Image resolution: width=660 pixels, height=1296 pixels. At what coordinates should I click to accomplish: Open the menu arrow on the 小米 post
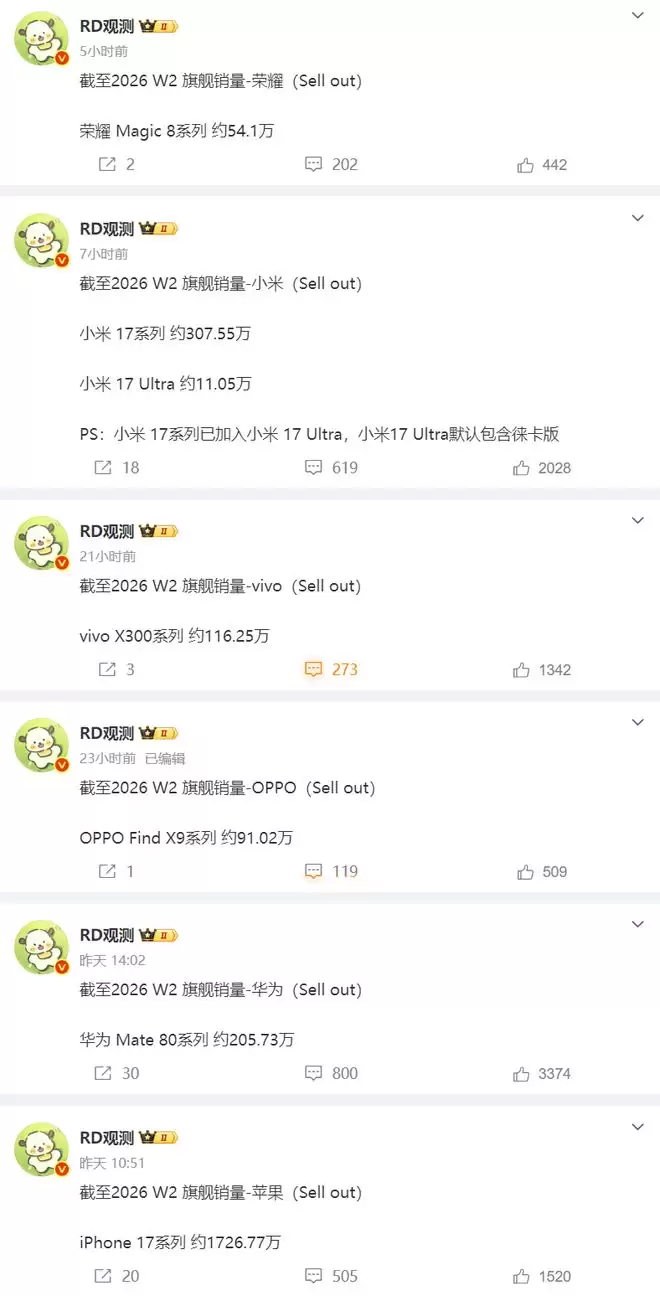pos(638,218)
